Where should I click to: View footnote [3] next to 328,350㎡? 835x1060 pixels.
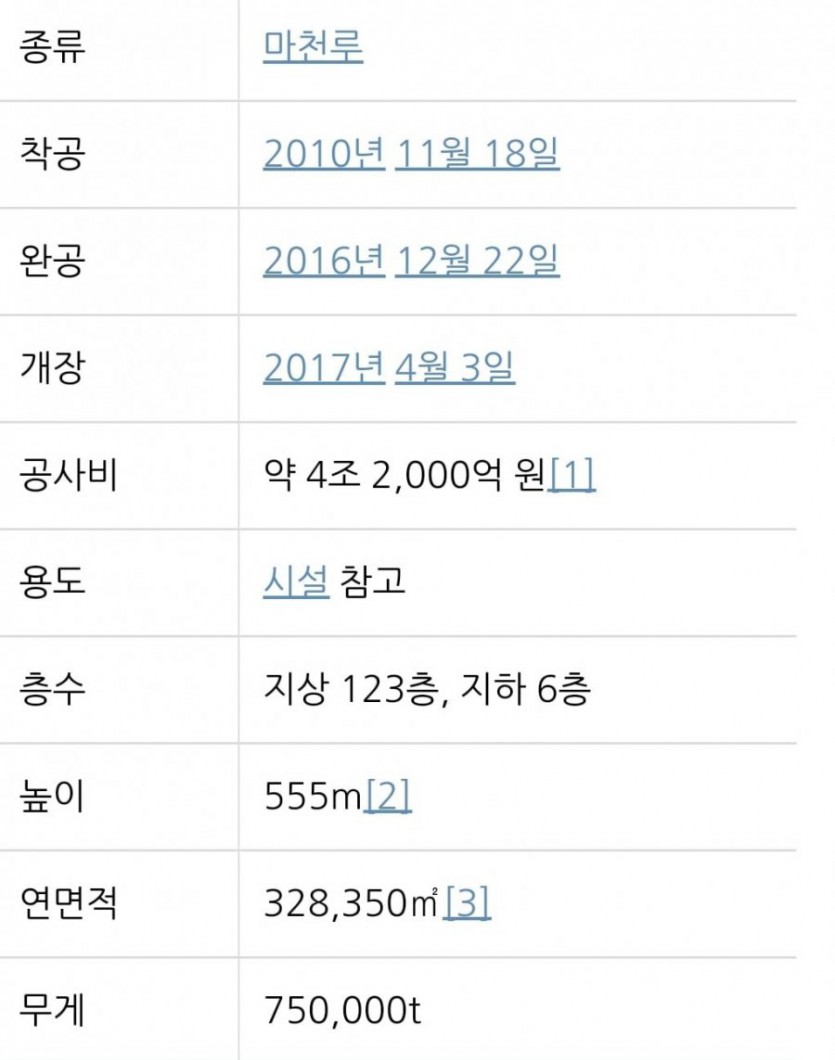[x=467, y=904]
